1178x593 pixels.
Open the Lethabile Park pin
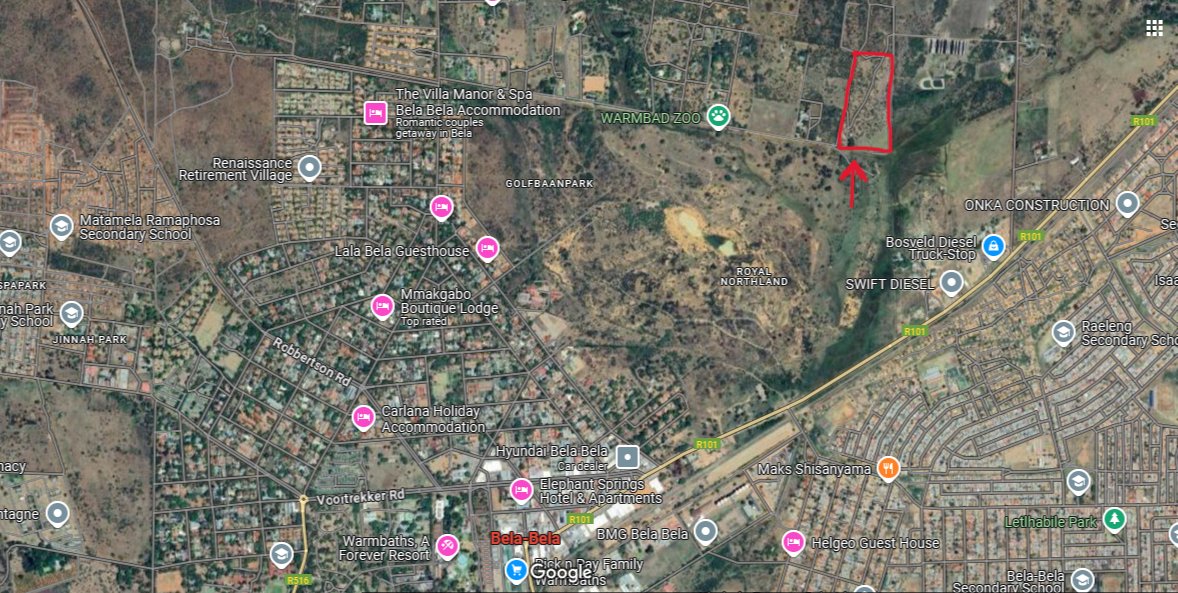pos(1113,519)
